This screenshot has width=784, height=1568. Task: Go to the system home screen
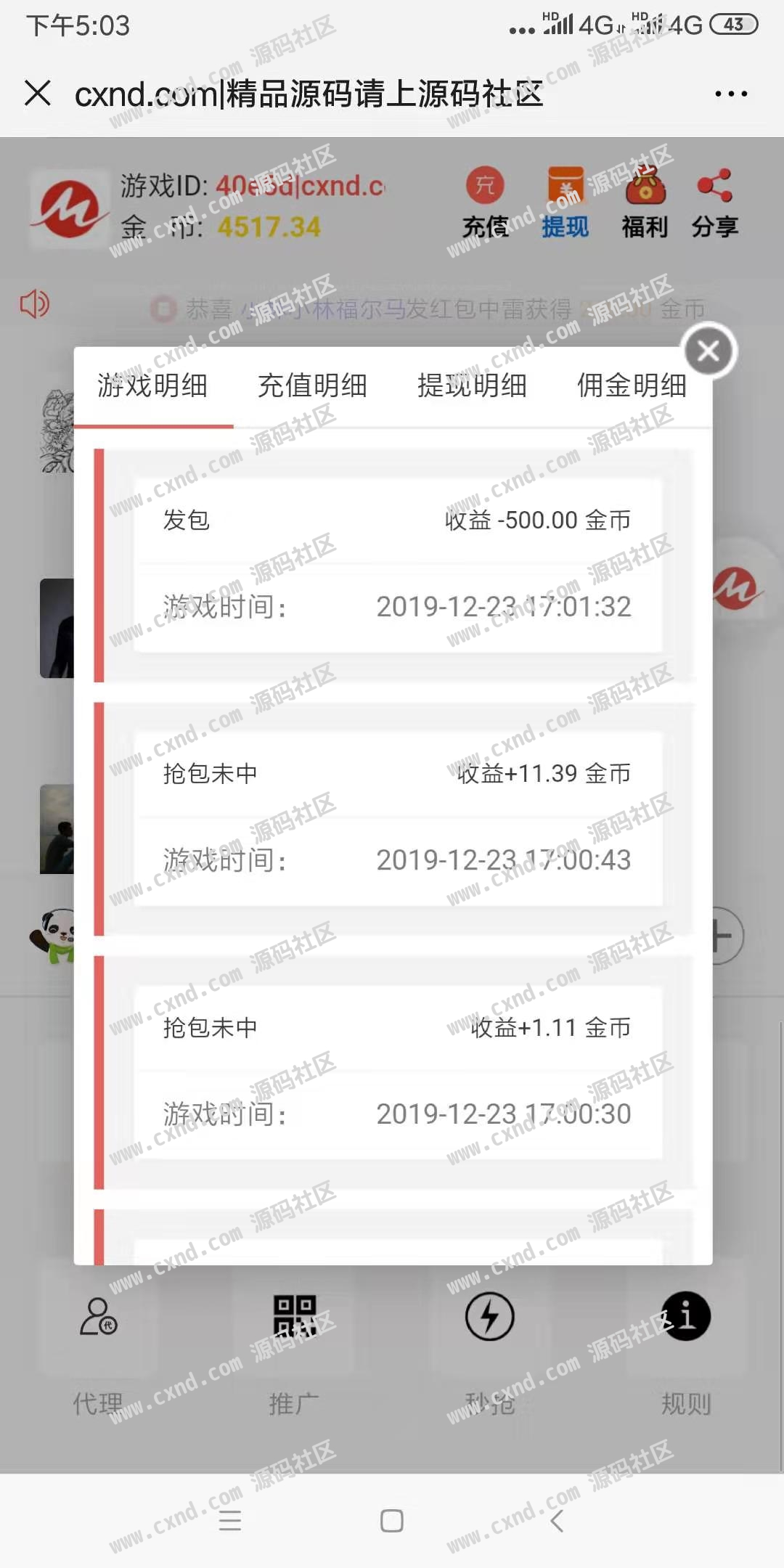392,1521
